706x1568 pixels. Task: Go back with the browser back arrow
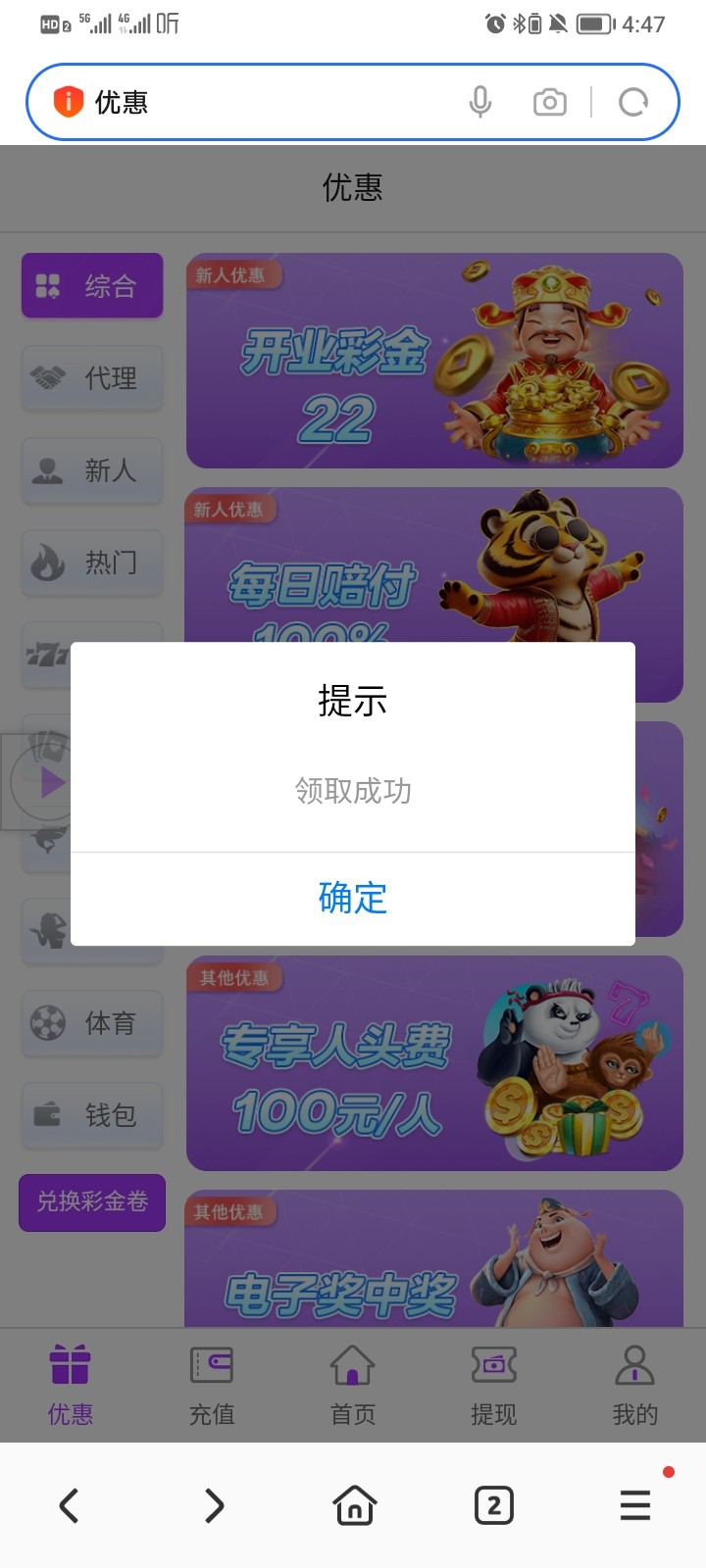tap(69, 1505)
